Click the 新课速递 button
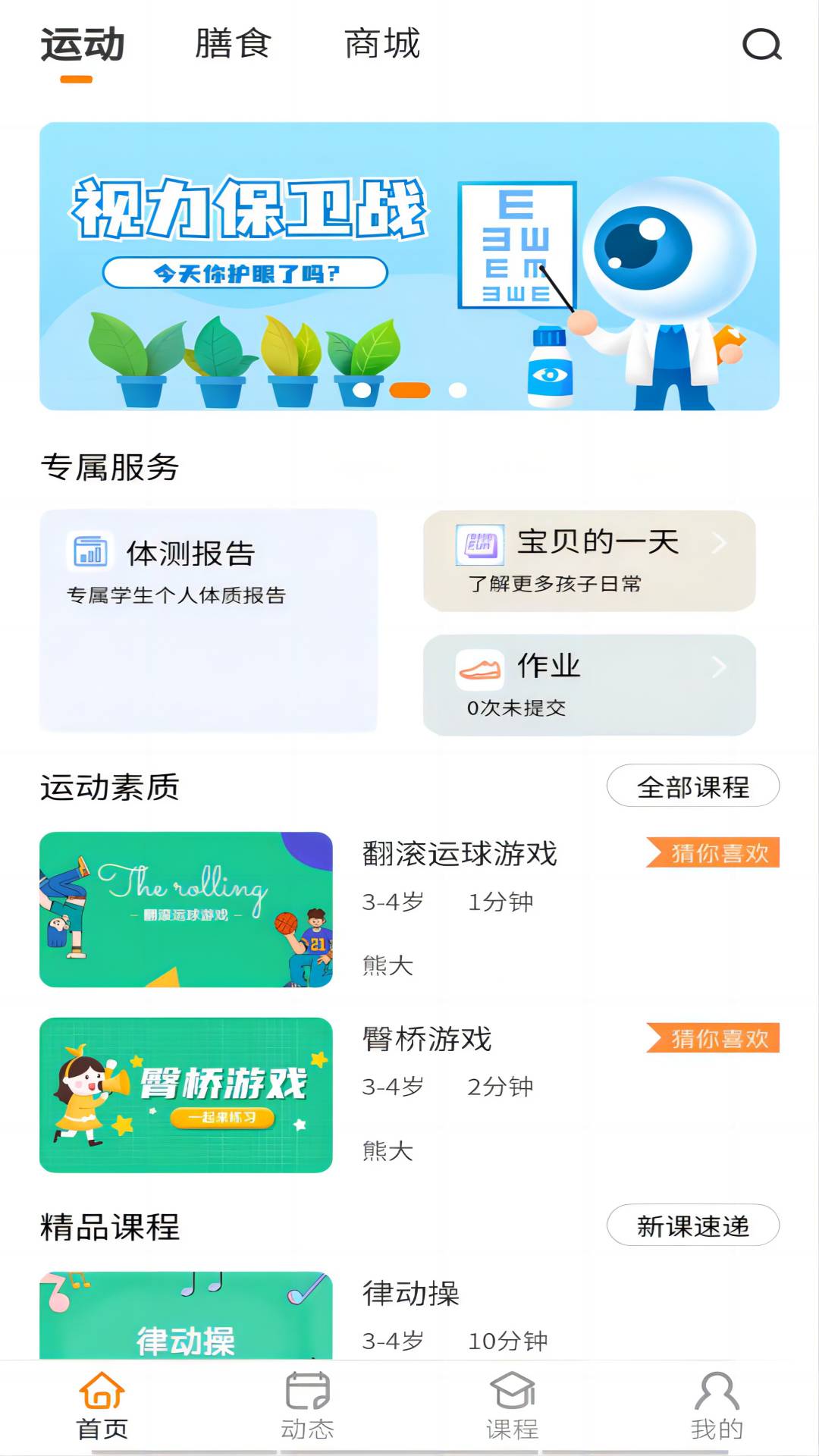The image size is (819, 1456). 692,1224
